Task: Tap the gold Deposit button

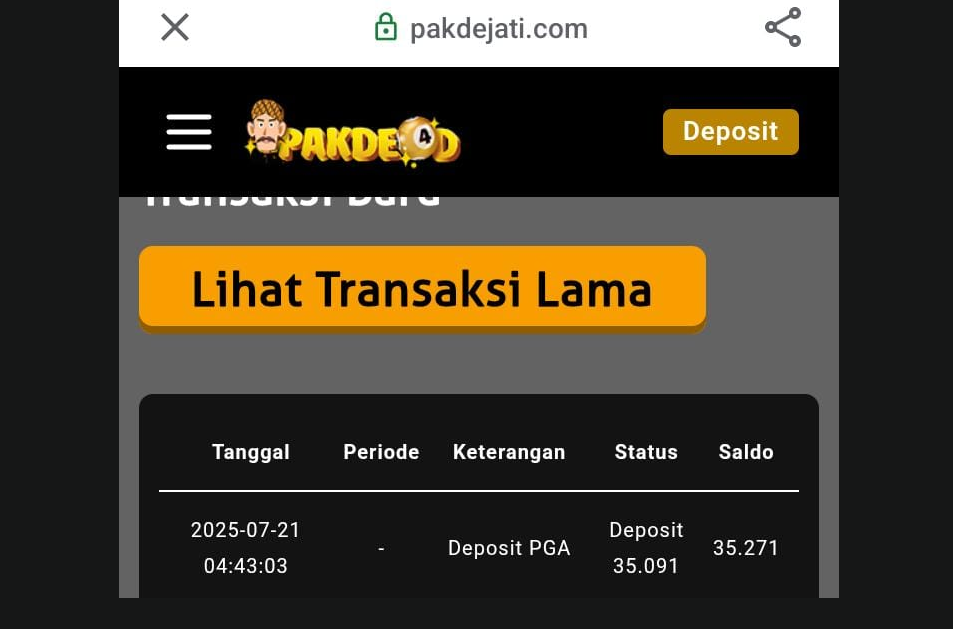Action: click(730, 132)
